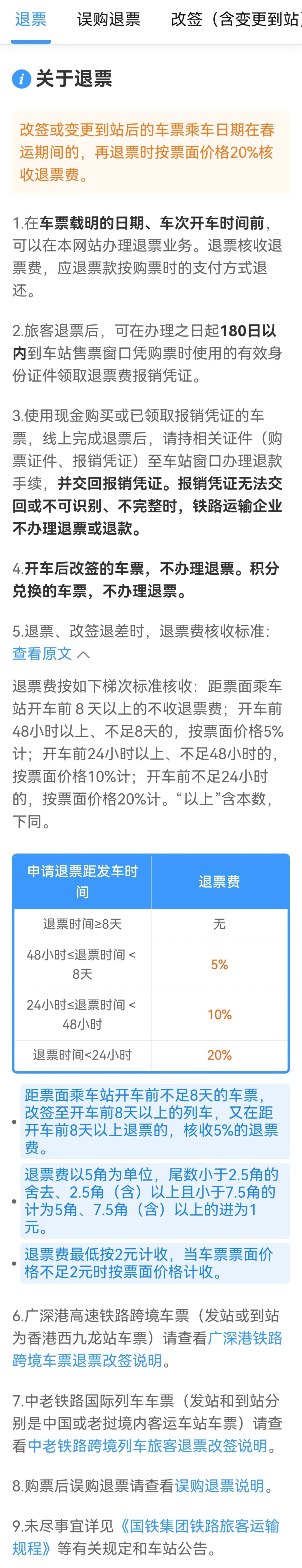Open 中老铁路跨境列车旅客退票改签说明 link

(x=148, y=1445)
